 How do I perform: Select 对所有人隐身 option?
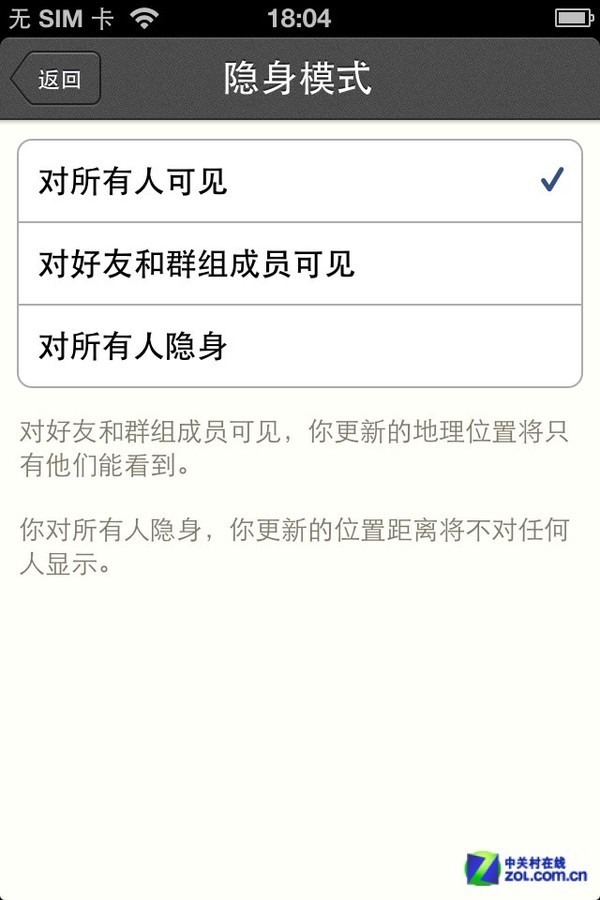(x=299, y=346)
